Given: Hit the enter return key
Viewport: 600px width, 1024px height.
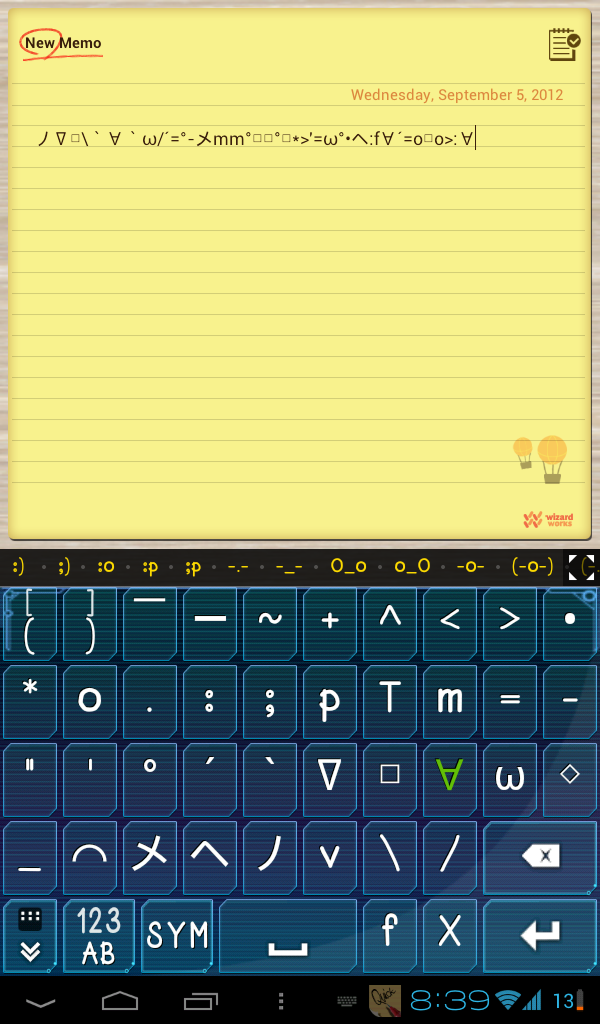Looking at the screenshot, I should (x=540, y=935).
